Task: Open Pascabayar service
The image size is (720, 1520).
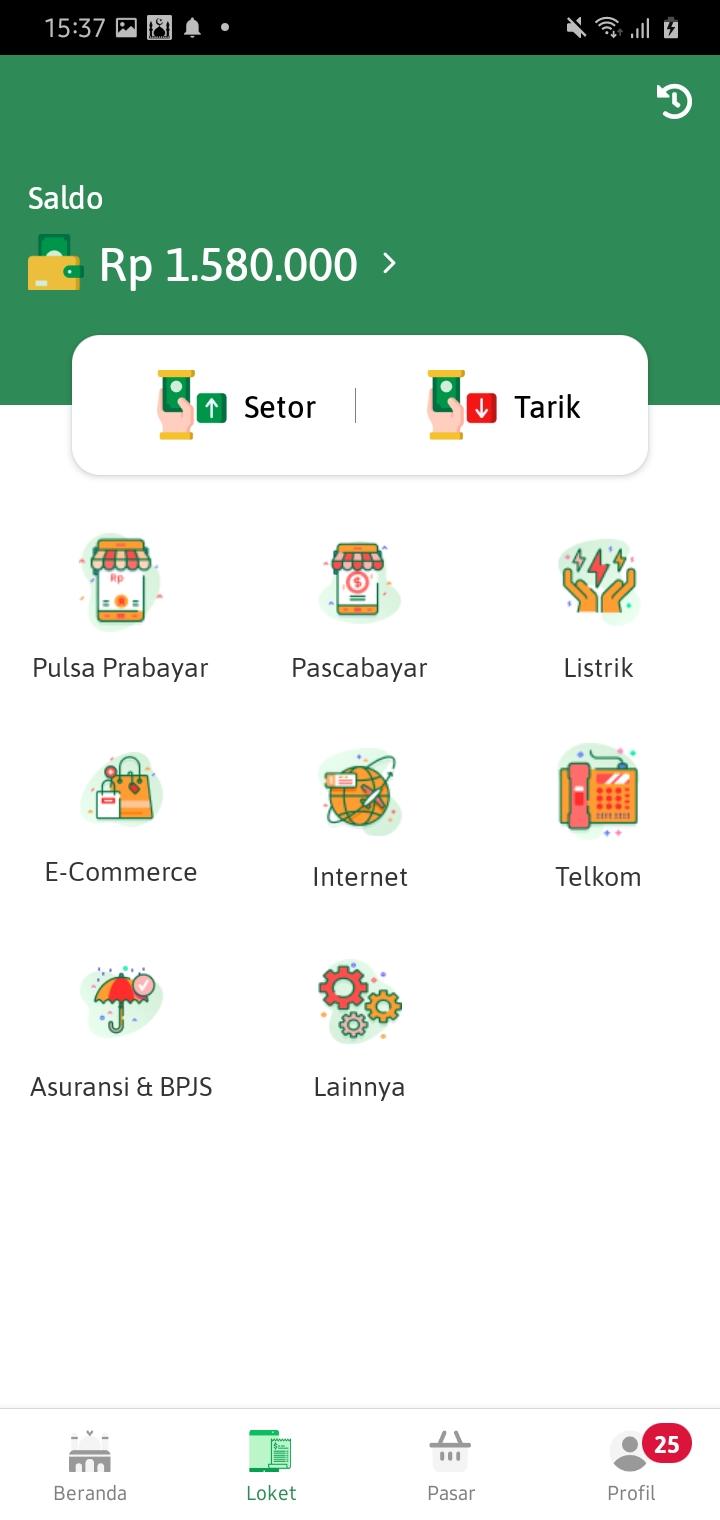Action: pyautogui.click(x=359, y=607)
